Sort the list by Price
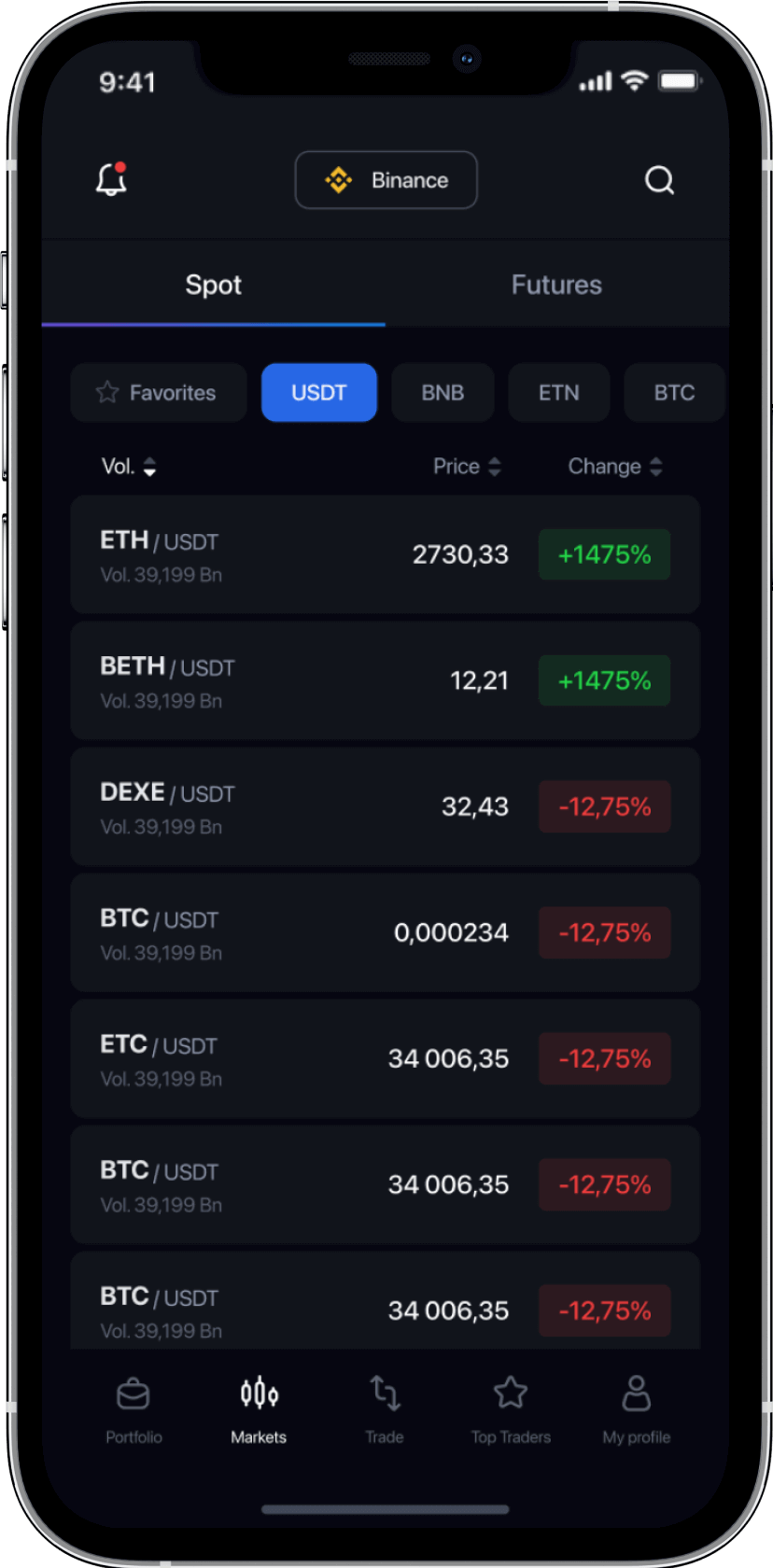 [467, 467]
